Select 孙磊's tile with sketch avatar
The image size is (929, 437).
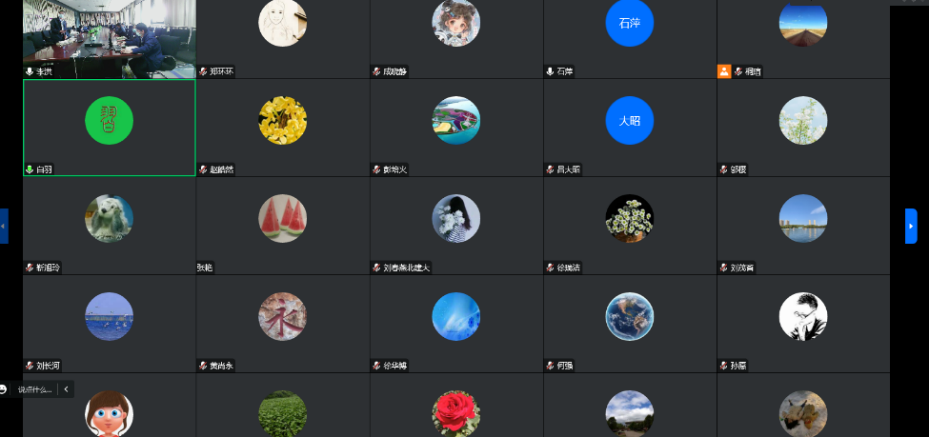(803, 323)
